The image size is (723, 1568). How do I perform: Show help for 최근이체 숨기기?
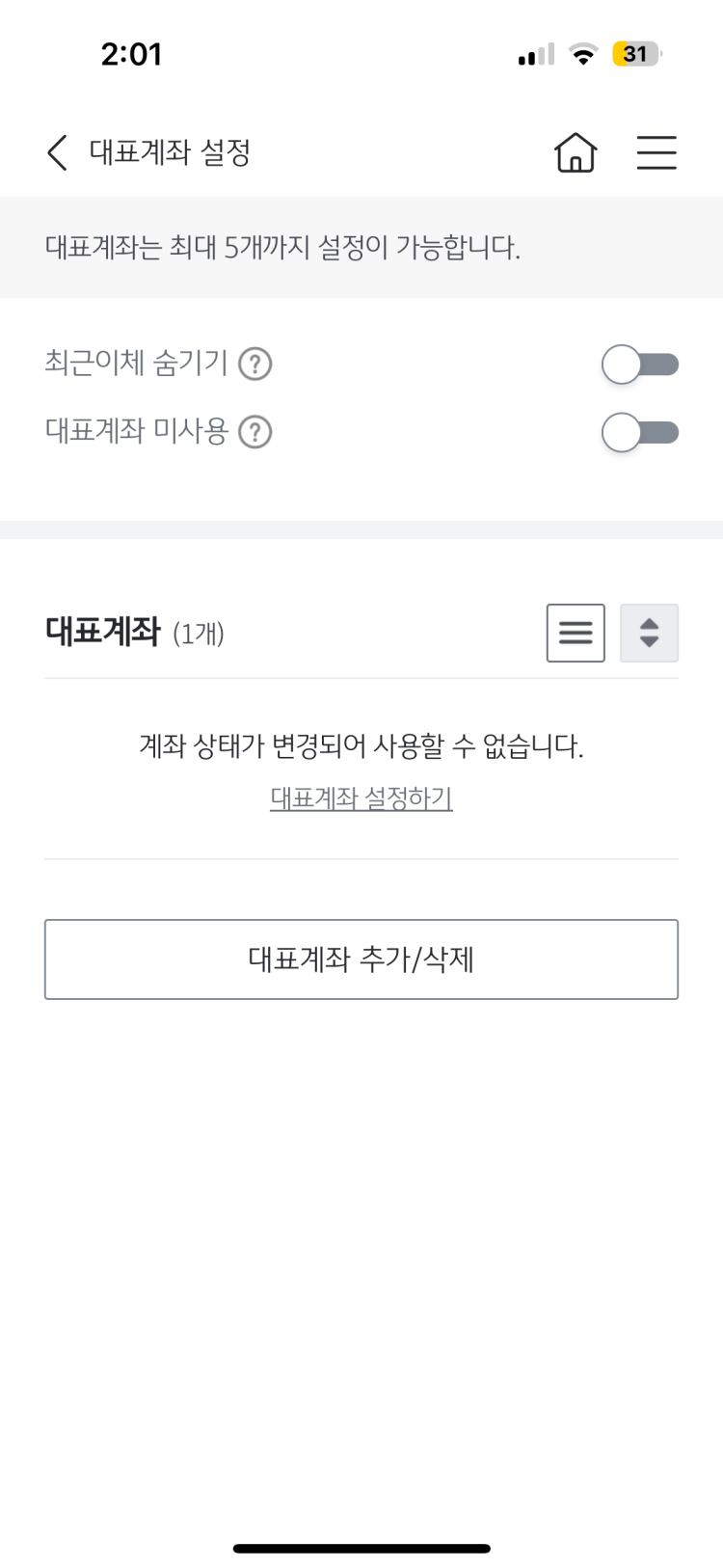(x=255, y=365)
